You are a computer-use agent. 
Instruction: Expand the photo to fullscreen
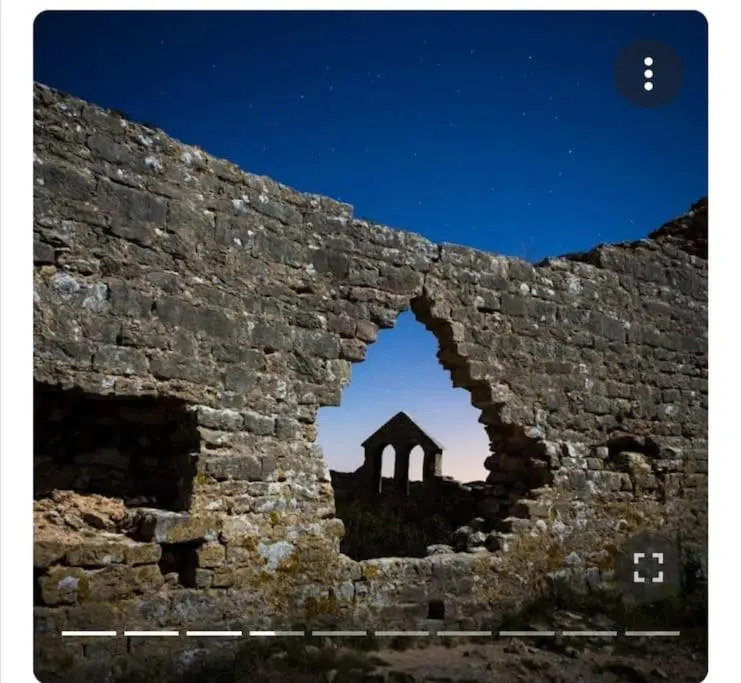648,567
